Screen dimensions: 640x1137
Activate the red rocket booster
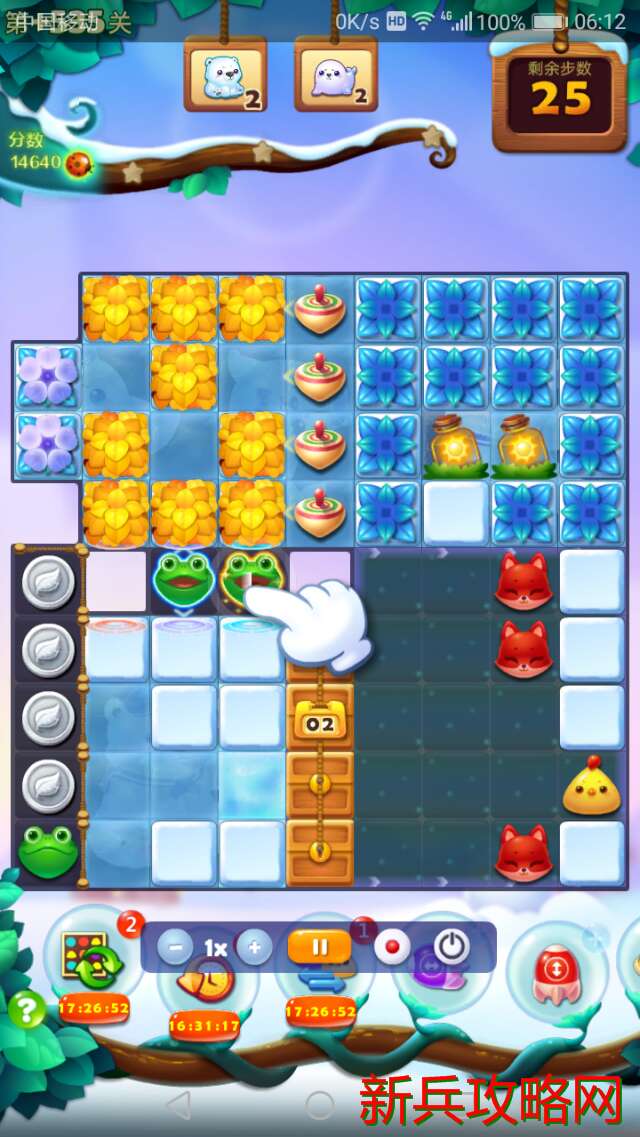[x=556, y=966]
